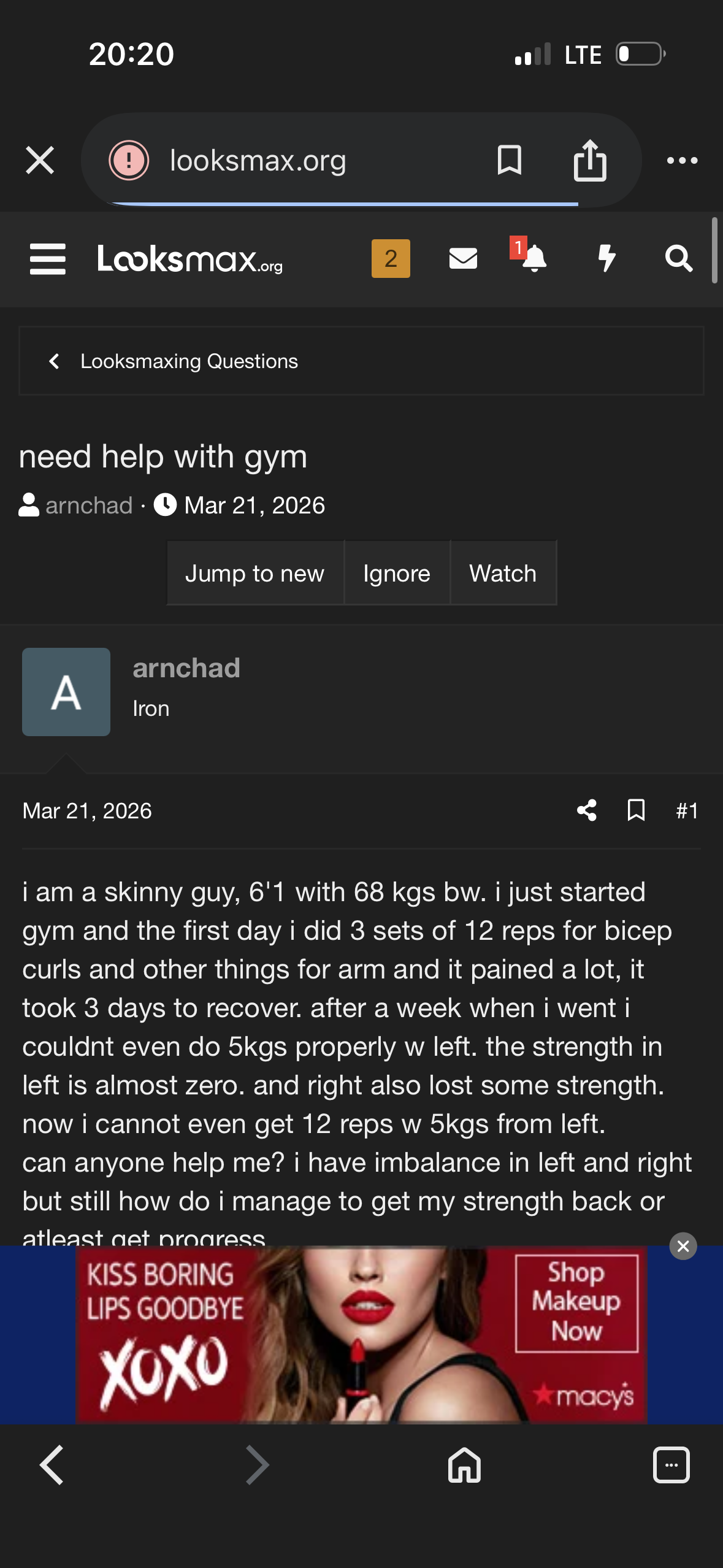Select Jump to new

coord(254,574)
